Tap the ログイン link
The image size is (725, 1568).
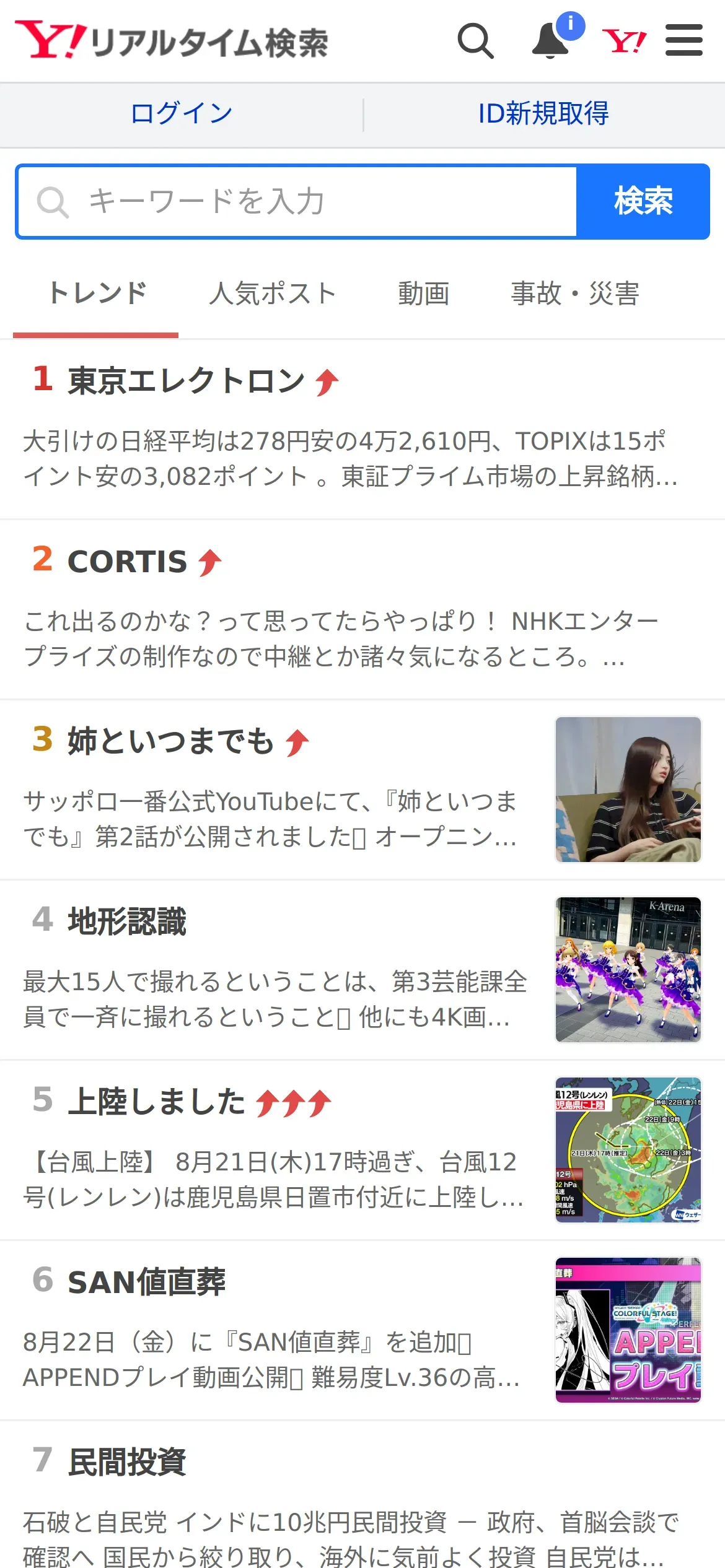coord(182,114)
